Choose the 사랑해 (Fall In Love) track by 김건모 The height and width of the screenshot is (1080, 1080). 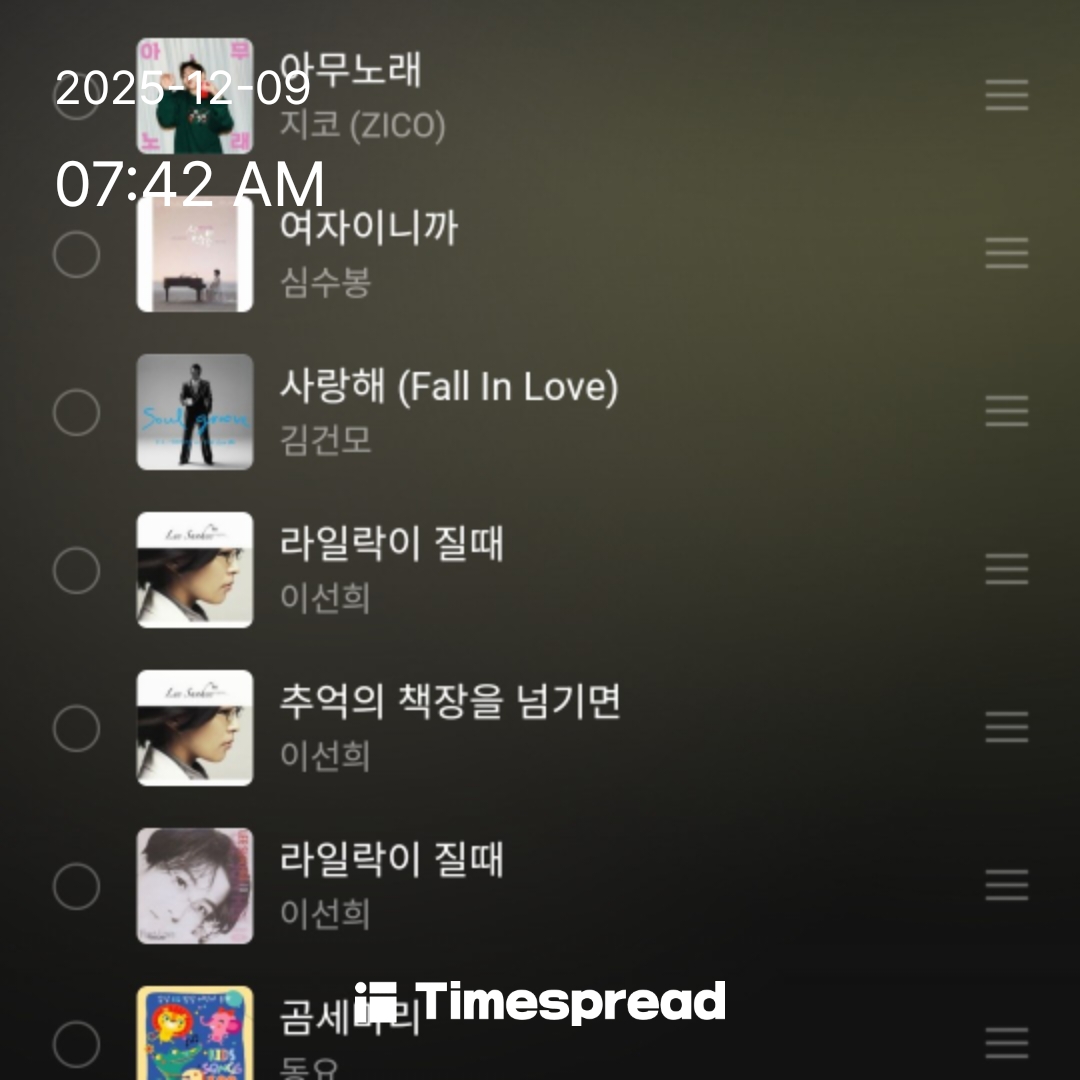[x=600, y=412]
